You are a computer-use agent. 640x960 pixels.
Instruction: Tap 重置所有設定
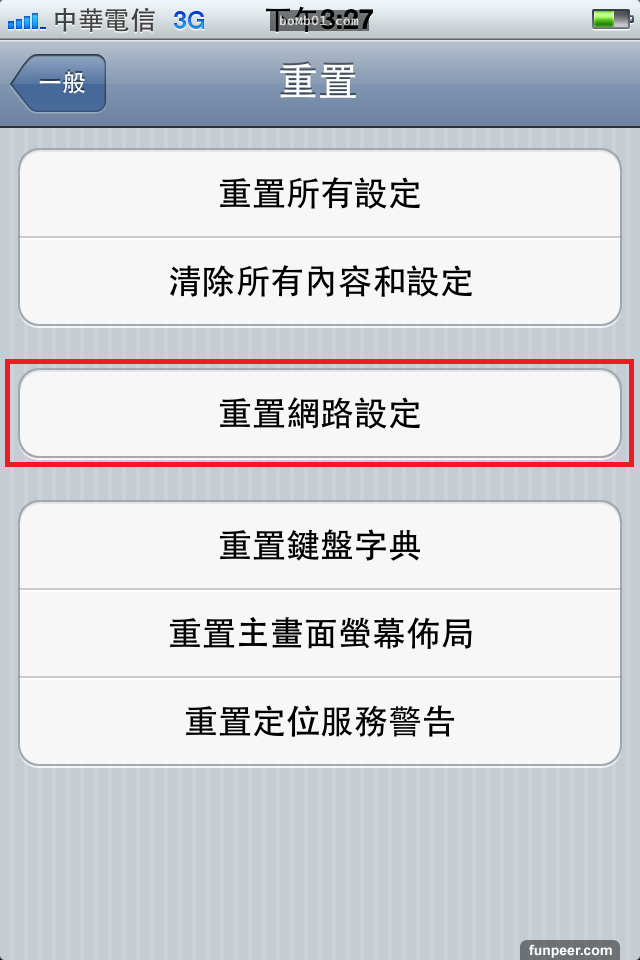pos(320,194)
